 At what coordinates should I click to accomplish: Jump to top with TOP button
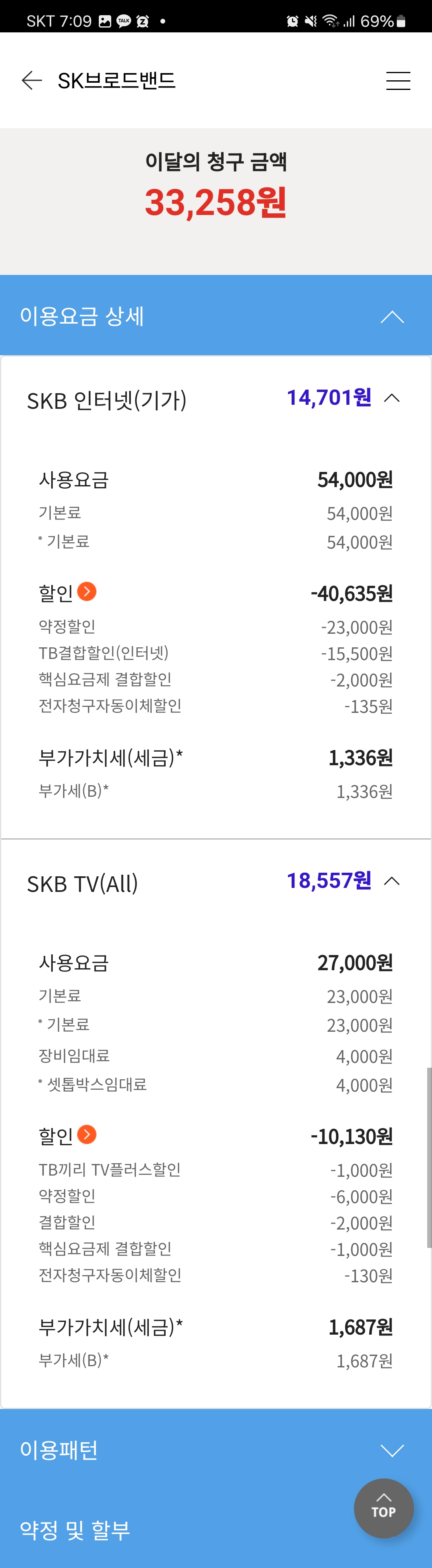[383, 1507]
